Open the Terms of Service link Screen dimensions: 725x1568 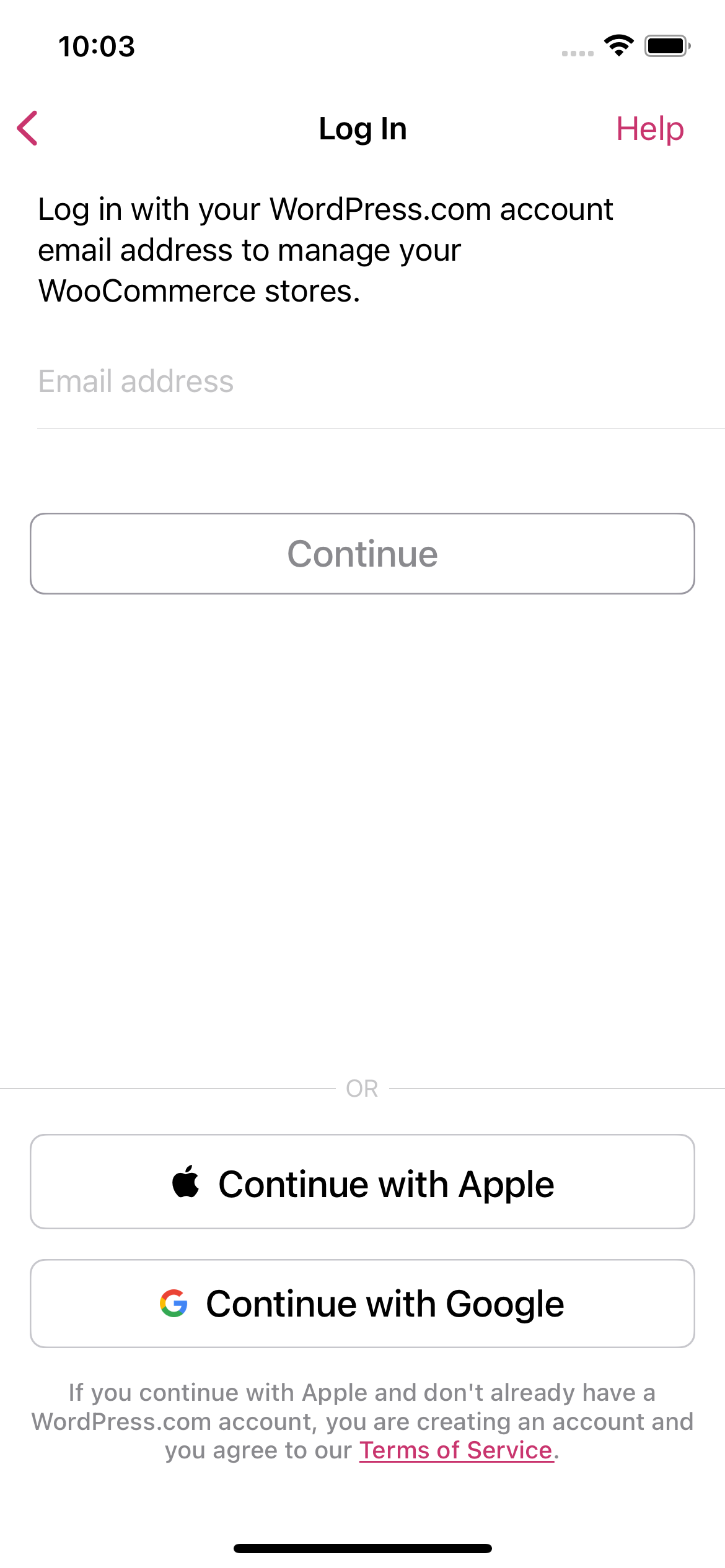click(456, 1450)
